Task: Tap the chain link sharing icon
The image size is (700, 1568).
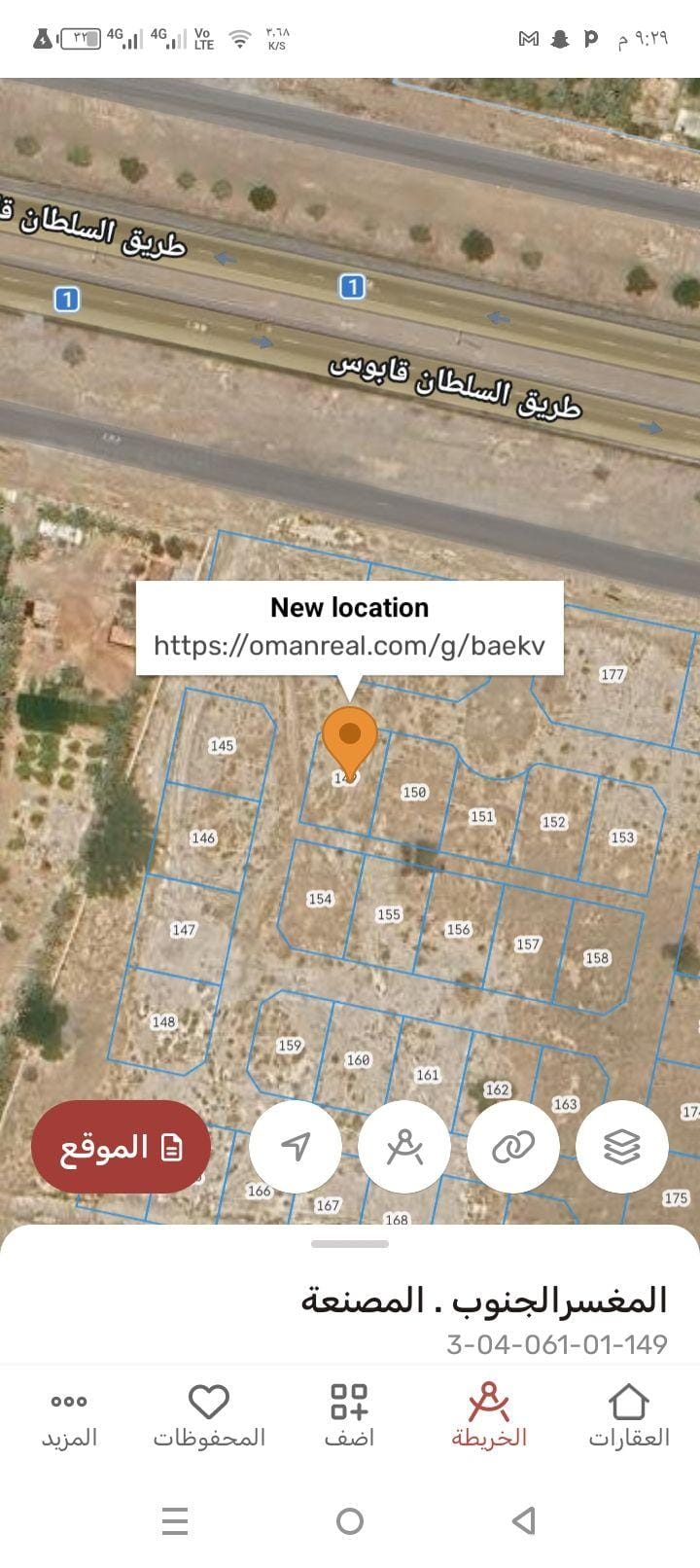Action: [513, 1147]
